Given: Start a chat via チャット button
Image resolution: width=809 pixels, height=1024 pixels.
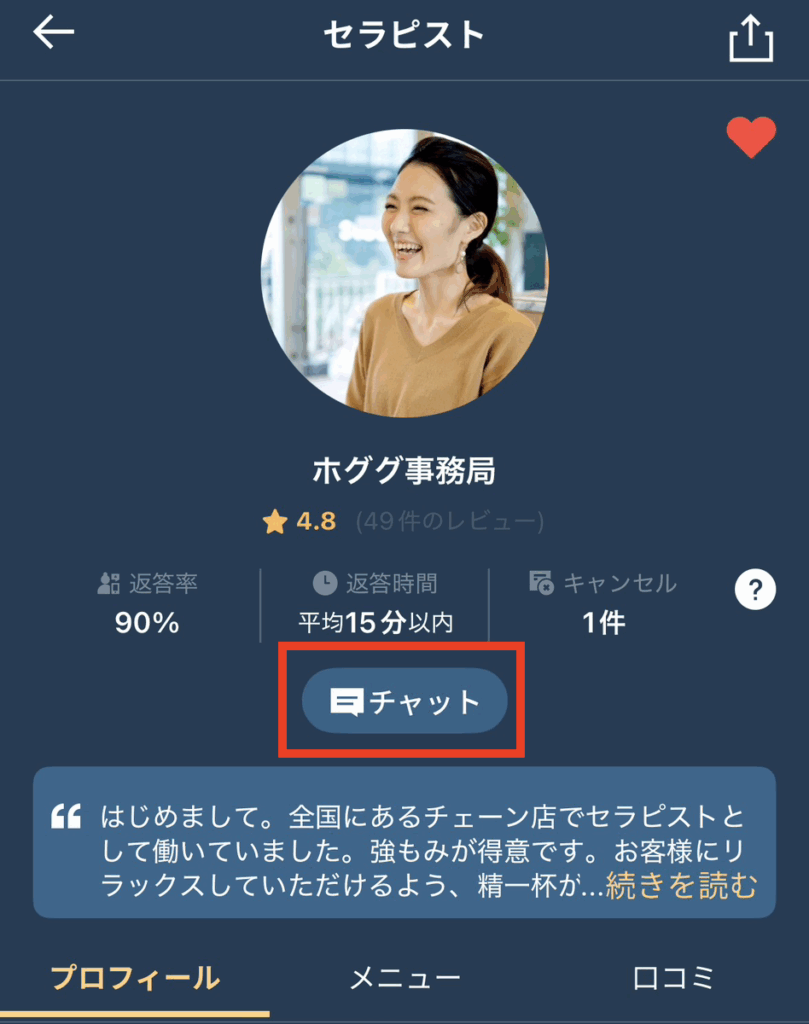Looking at the screenshot, I should [405, 702].
